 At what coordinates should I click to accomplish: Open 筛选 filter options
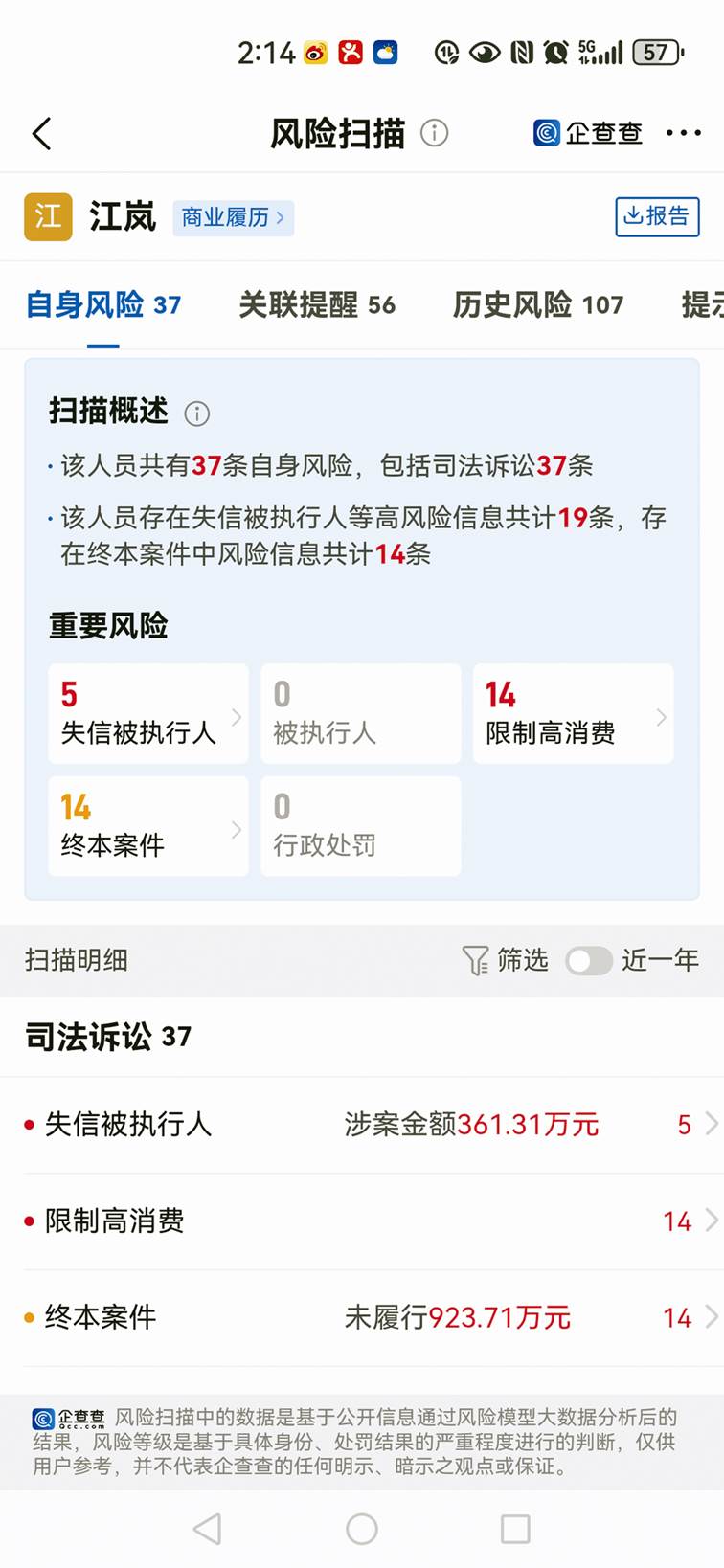click(506, 960)
